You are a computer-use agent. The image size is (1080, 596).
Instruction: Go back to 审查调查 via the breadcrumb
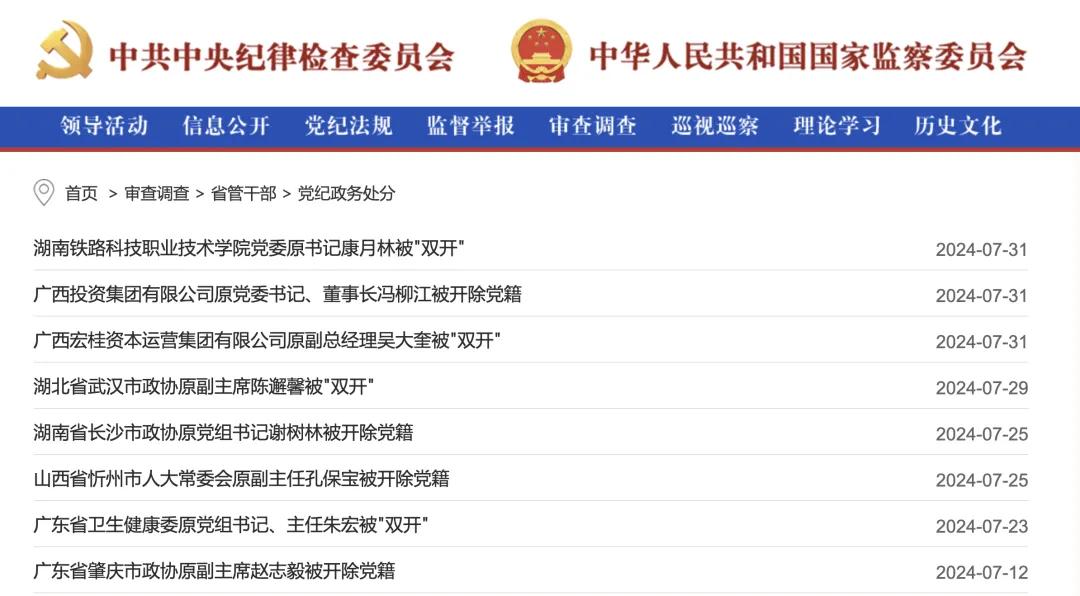point(156,194)
